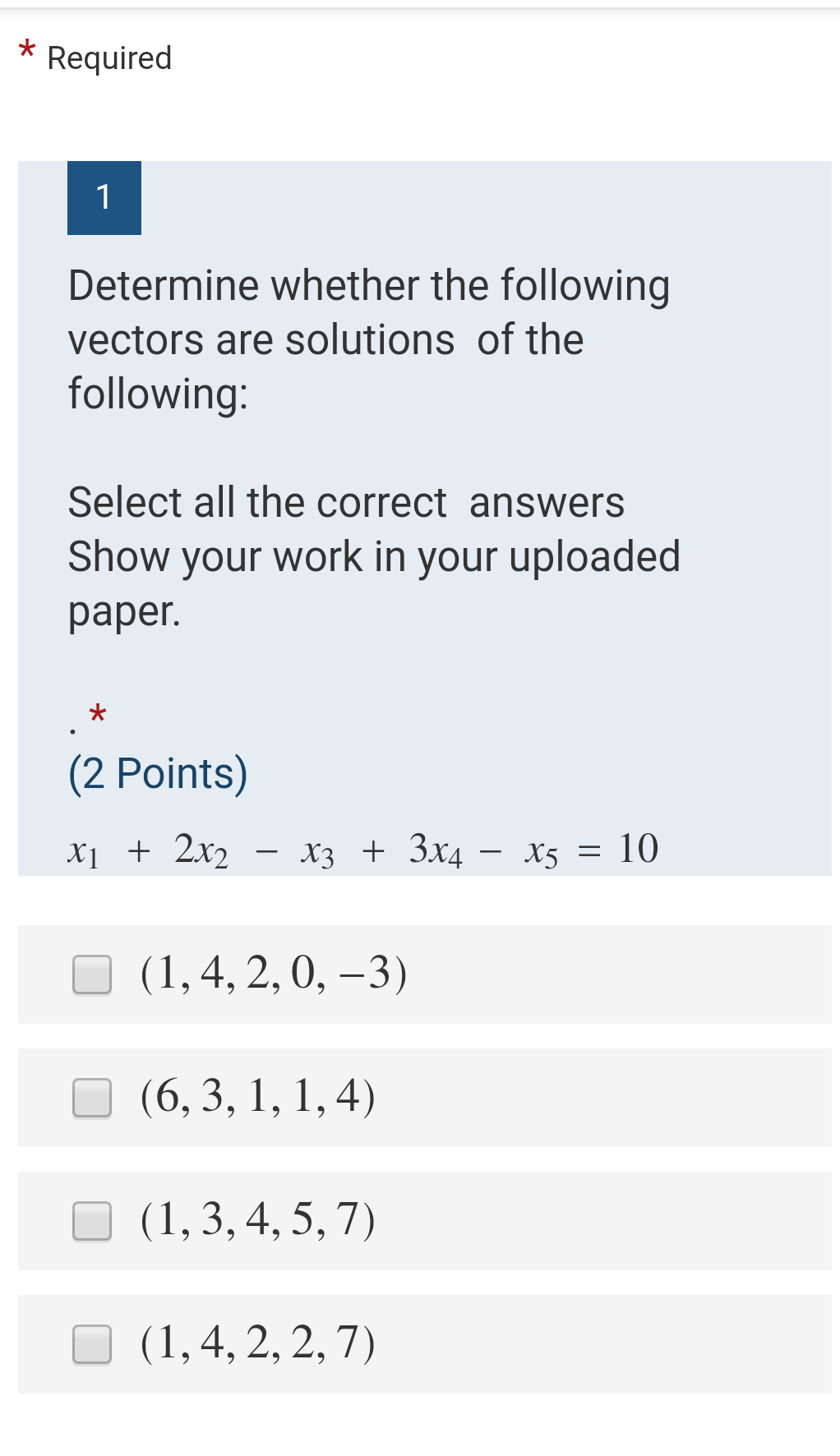
Task: Check the option (1, 4, 2, 0, –3)
Action: click(x=92, y=975)
